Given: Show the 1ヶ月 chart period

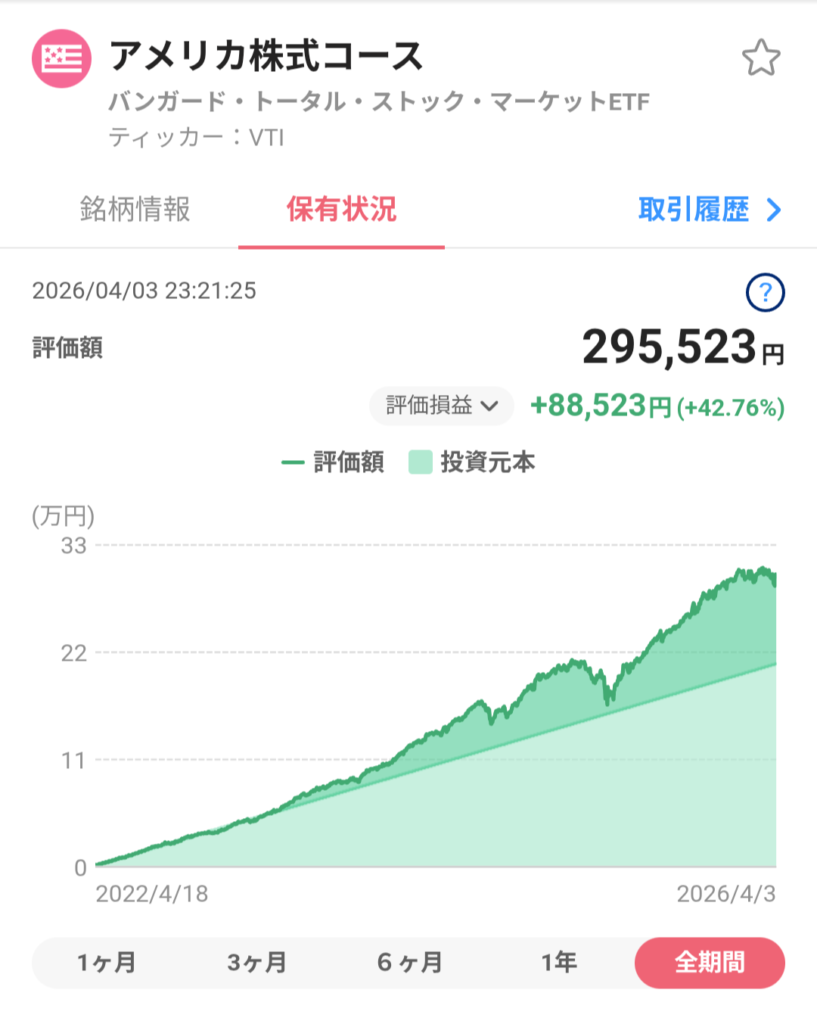Looking at the screenshot, I should 106,963.
